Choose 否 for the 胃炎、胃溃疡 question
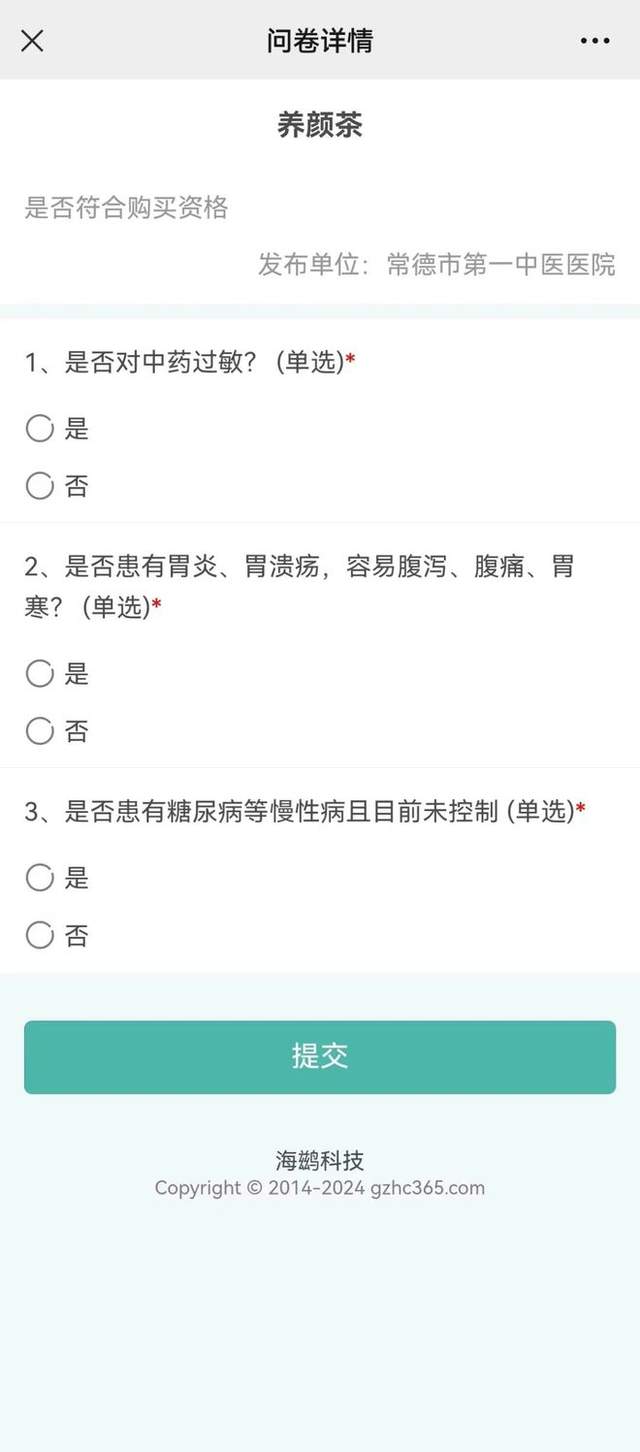640x1452 pixels. pos(40,731)
